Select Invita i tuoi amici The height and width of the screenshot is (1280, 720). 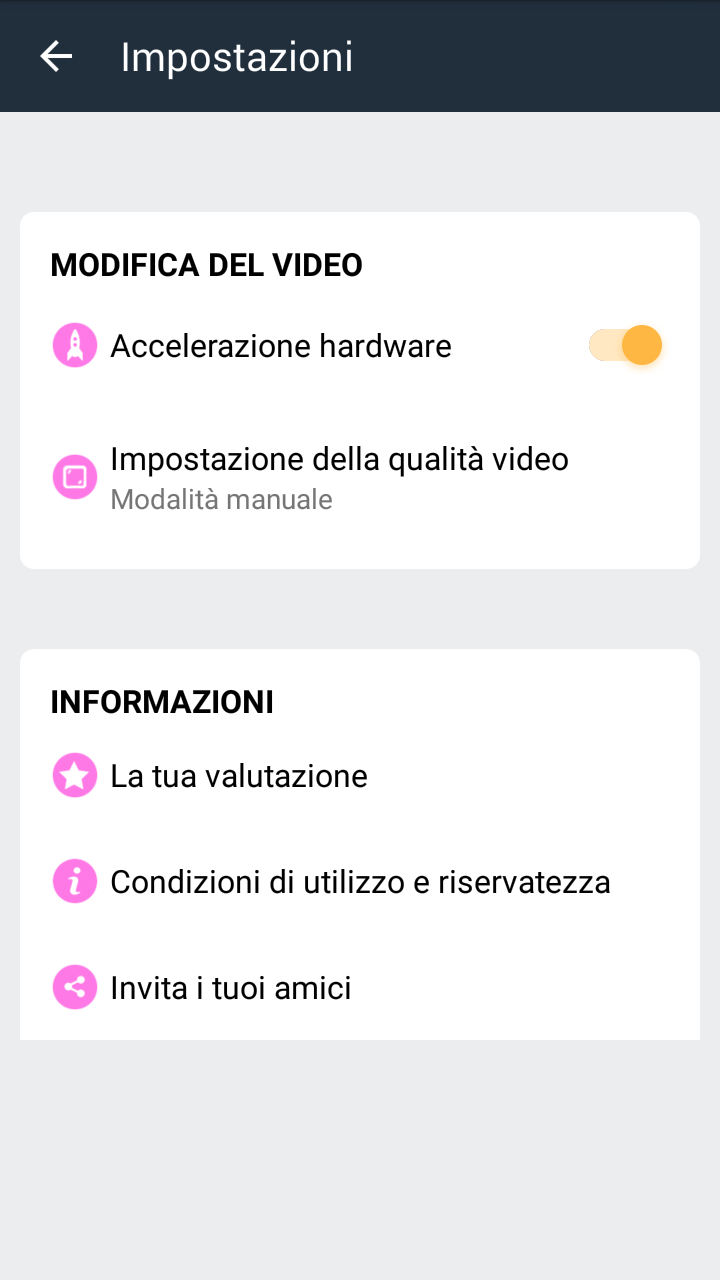click(360, 988)
